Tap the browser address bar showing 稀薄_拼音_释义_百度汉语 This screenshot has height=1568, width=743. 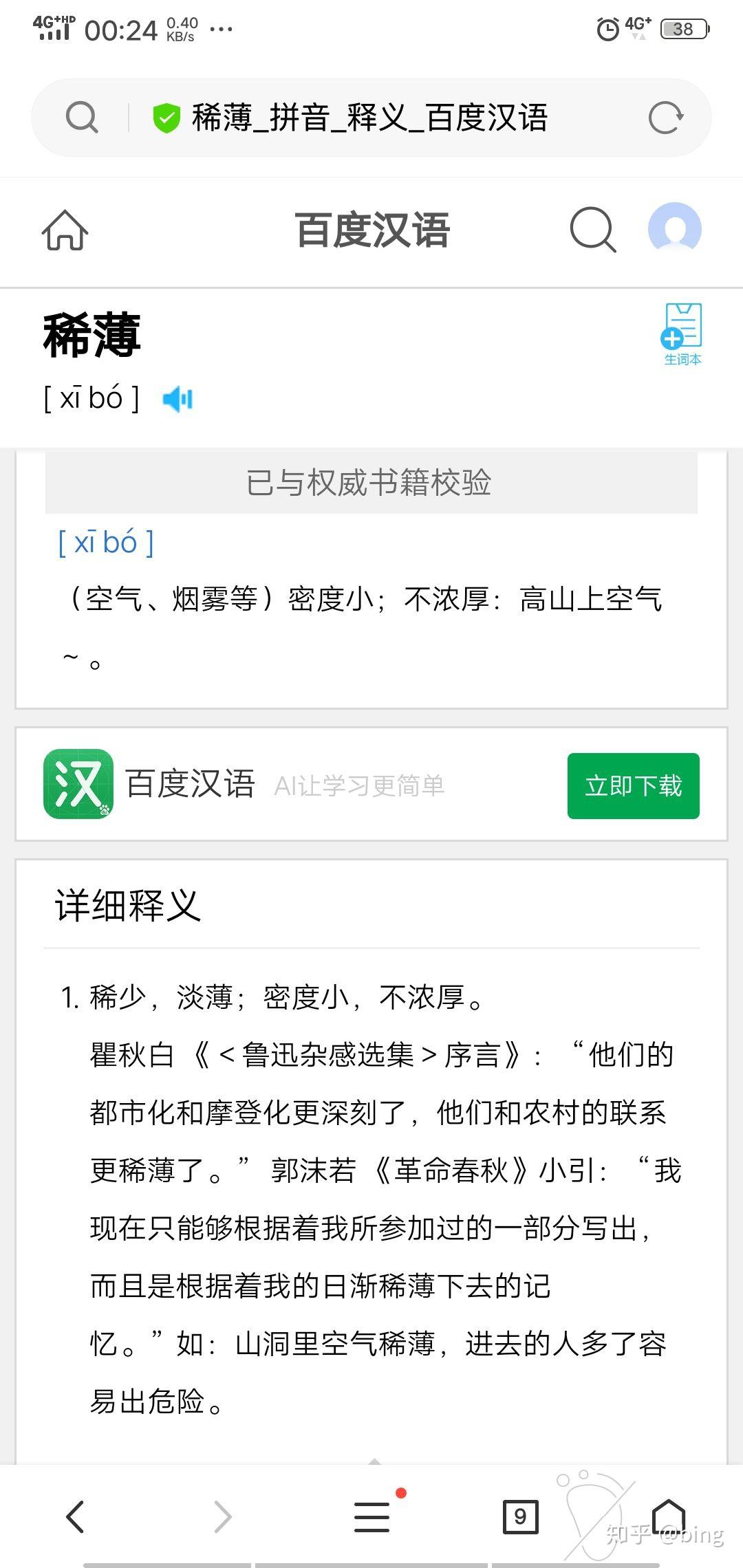click(x=369, y=118)
